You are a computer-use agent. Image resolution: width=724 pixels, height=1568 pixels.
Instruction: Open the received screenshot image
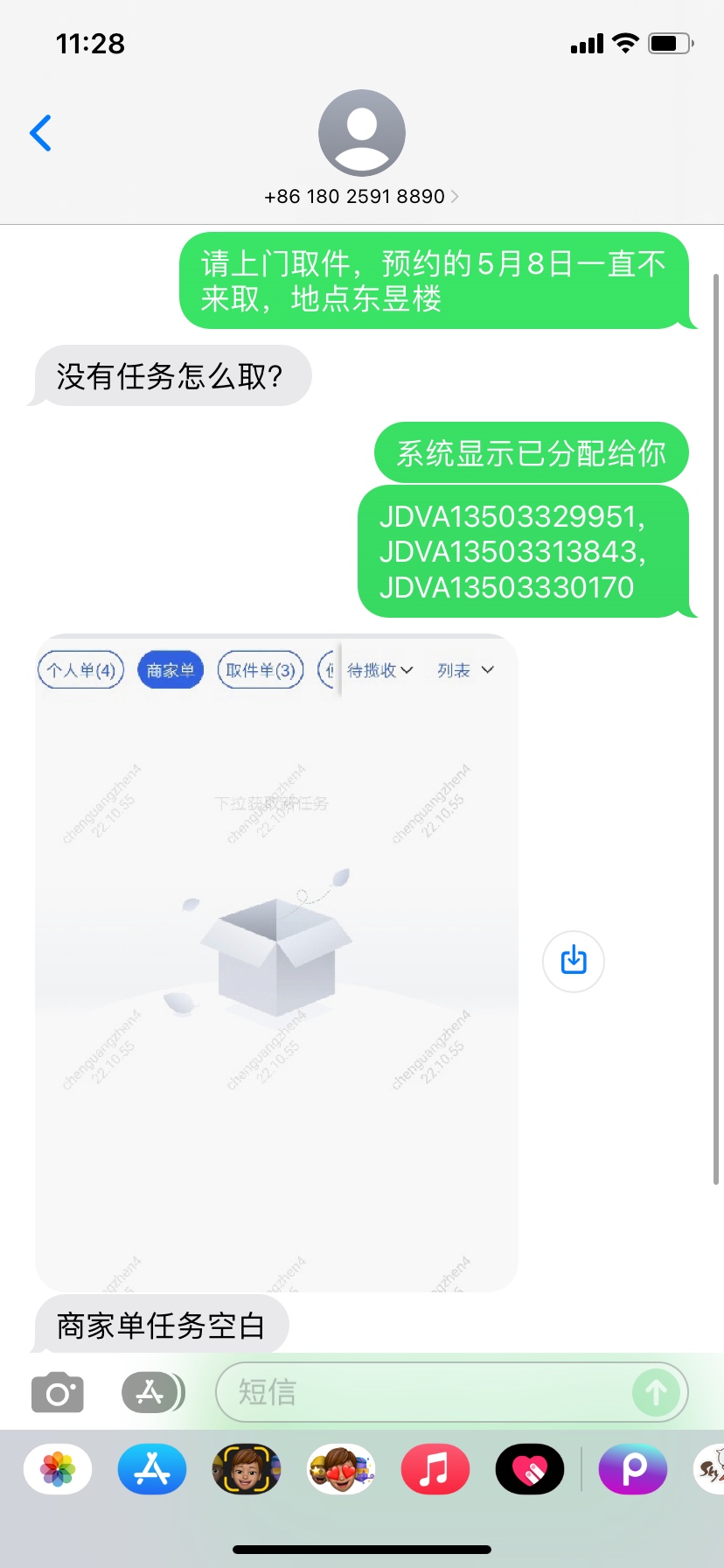point(276,962)
